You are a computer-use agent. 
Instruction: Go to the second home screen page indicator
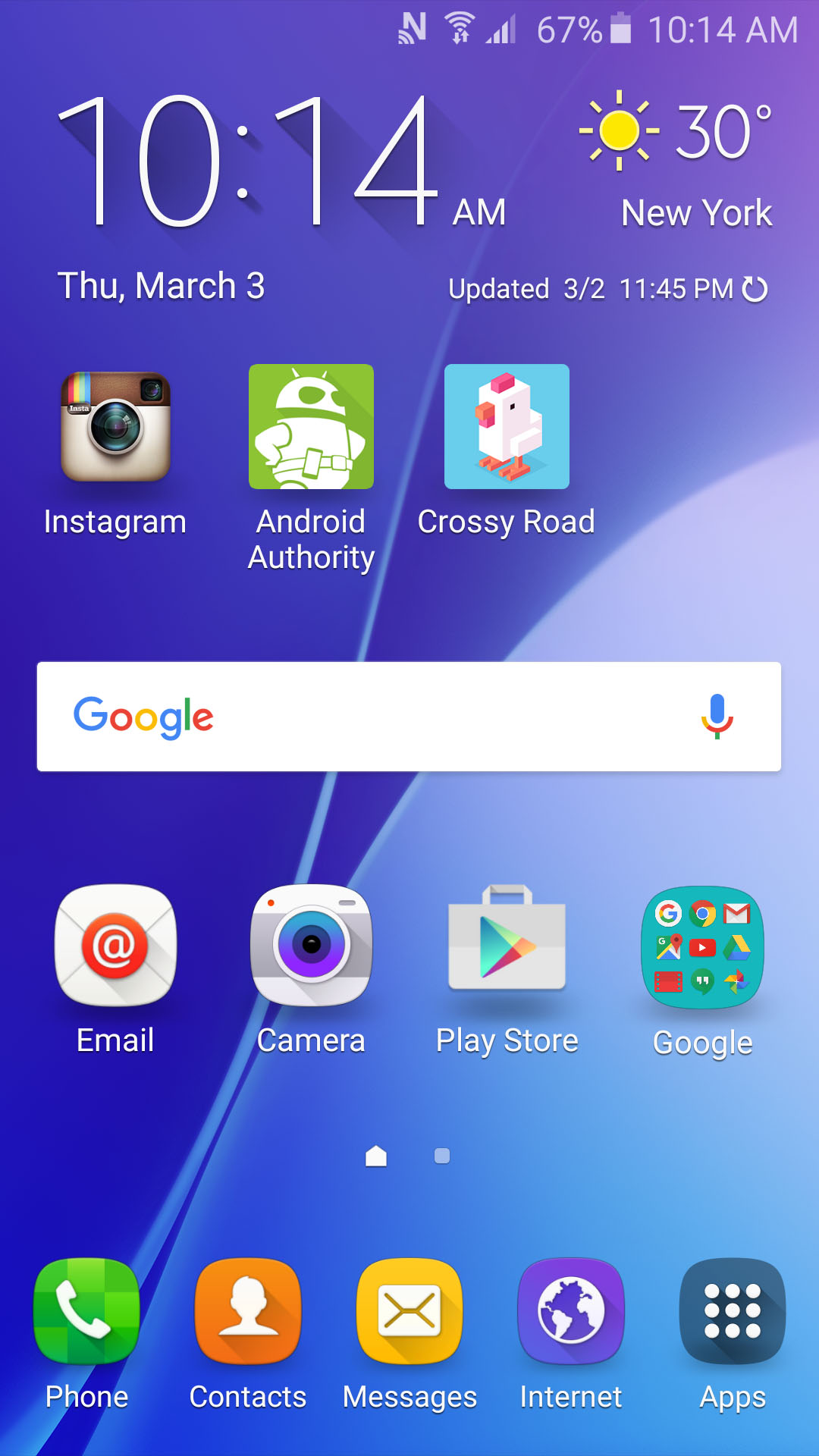[442, 1156]
